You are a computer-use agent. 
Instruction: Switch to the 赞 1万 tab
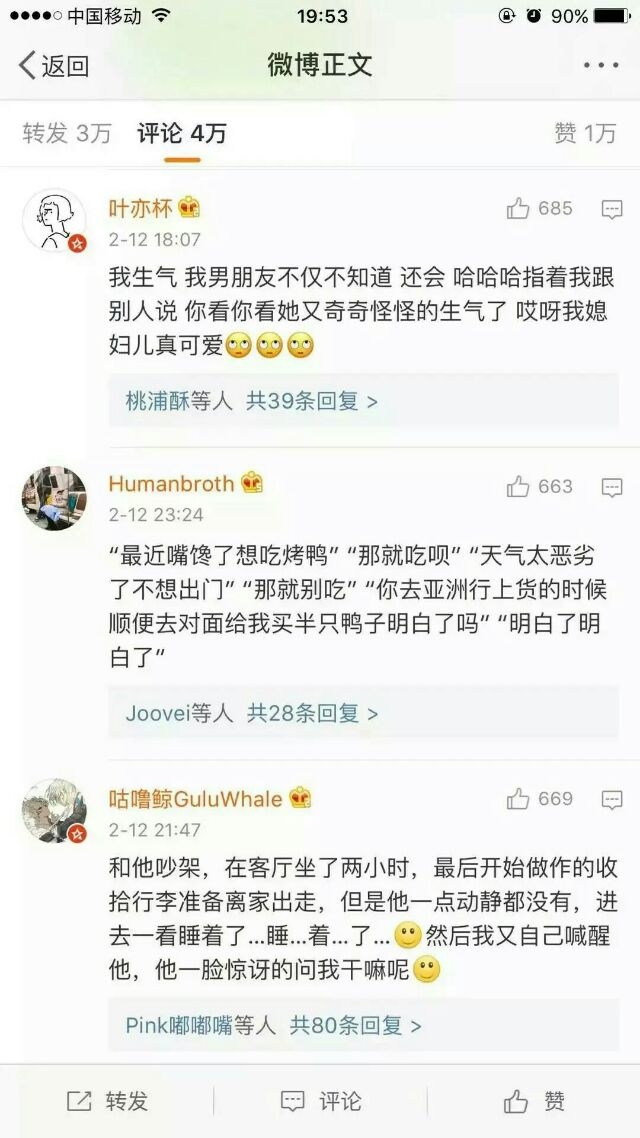[585, 134]
